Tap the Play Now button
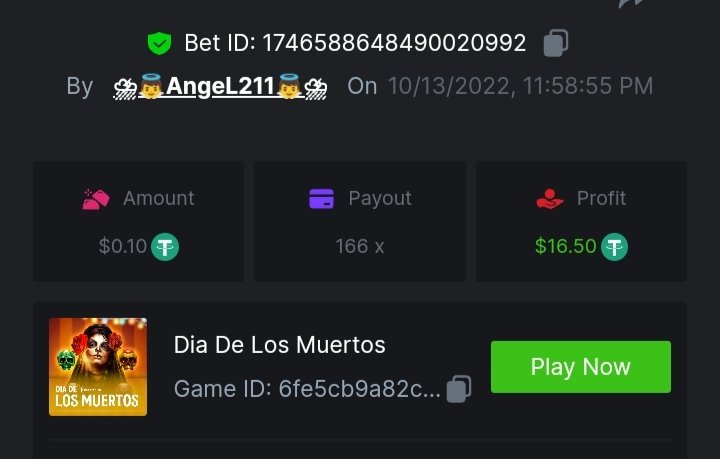720x459 pixels. (580, 367)
